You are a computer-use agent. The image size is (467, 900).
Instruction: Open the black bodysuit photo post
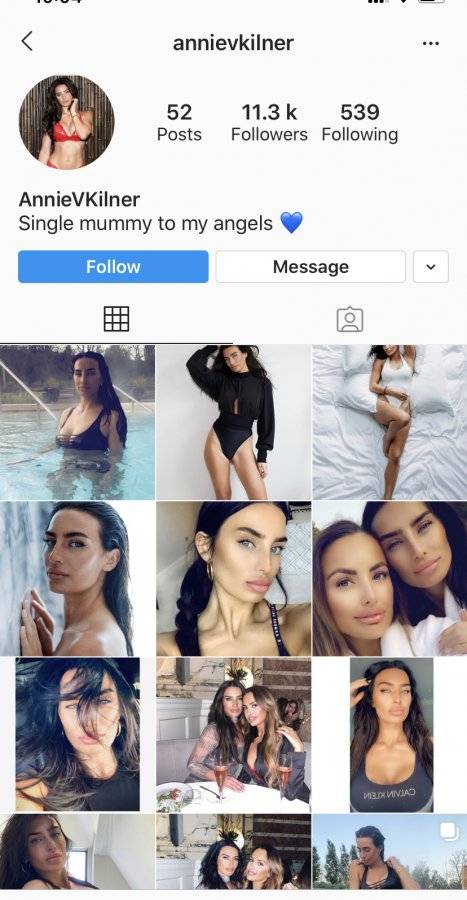234,422
